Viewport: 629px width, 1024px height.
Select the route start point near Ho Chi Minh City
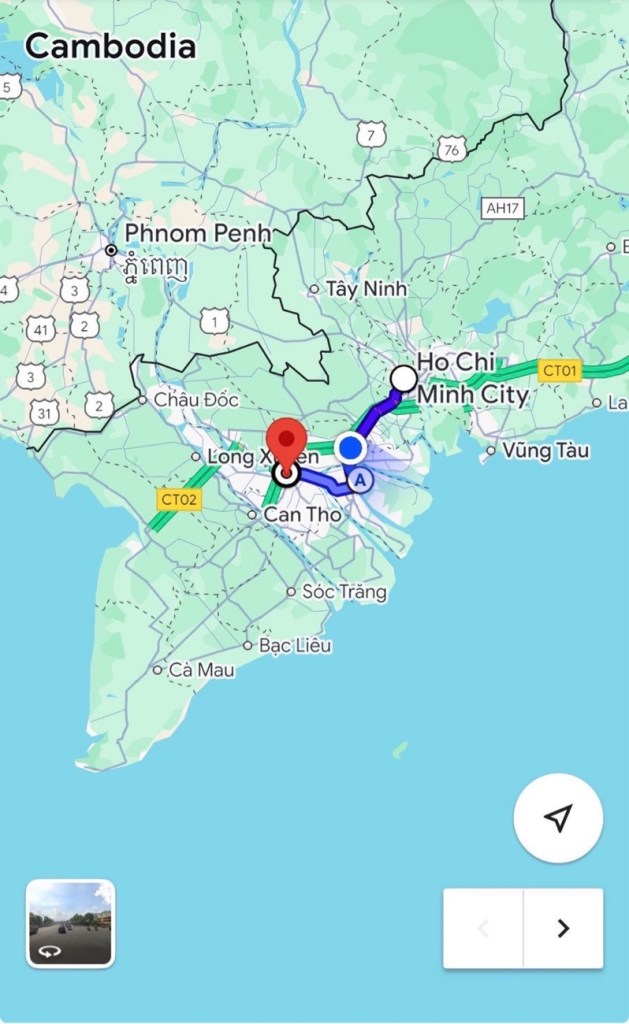coord(403,378)
